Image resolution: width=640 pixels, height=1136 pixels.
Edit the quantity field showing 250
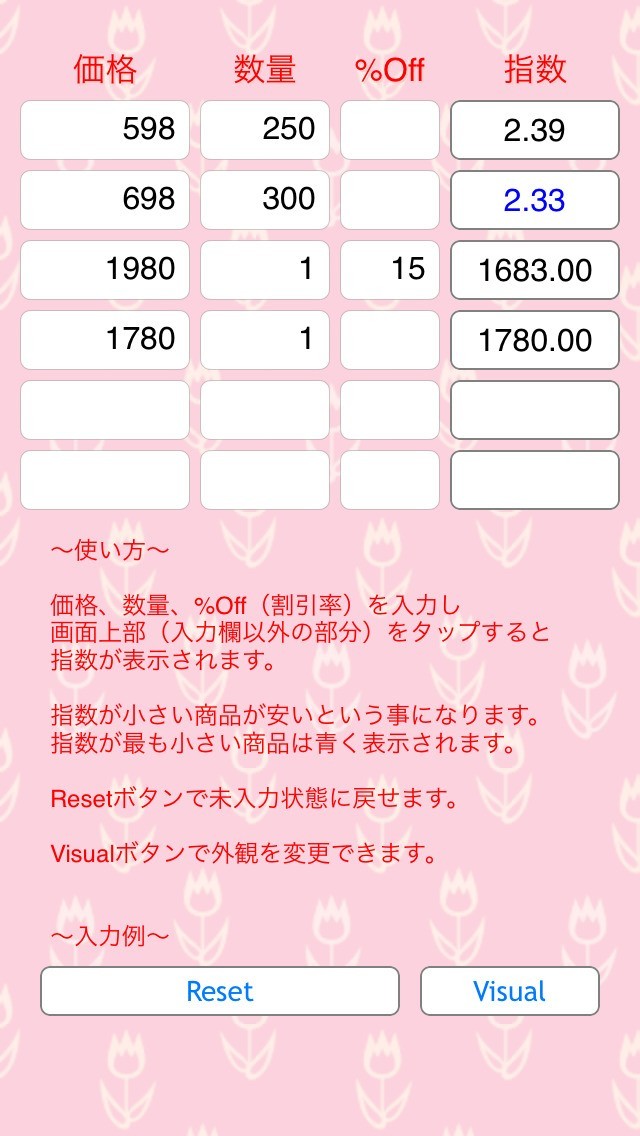(x=265, y=130)
